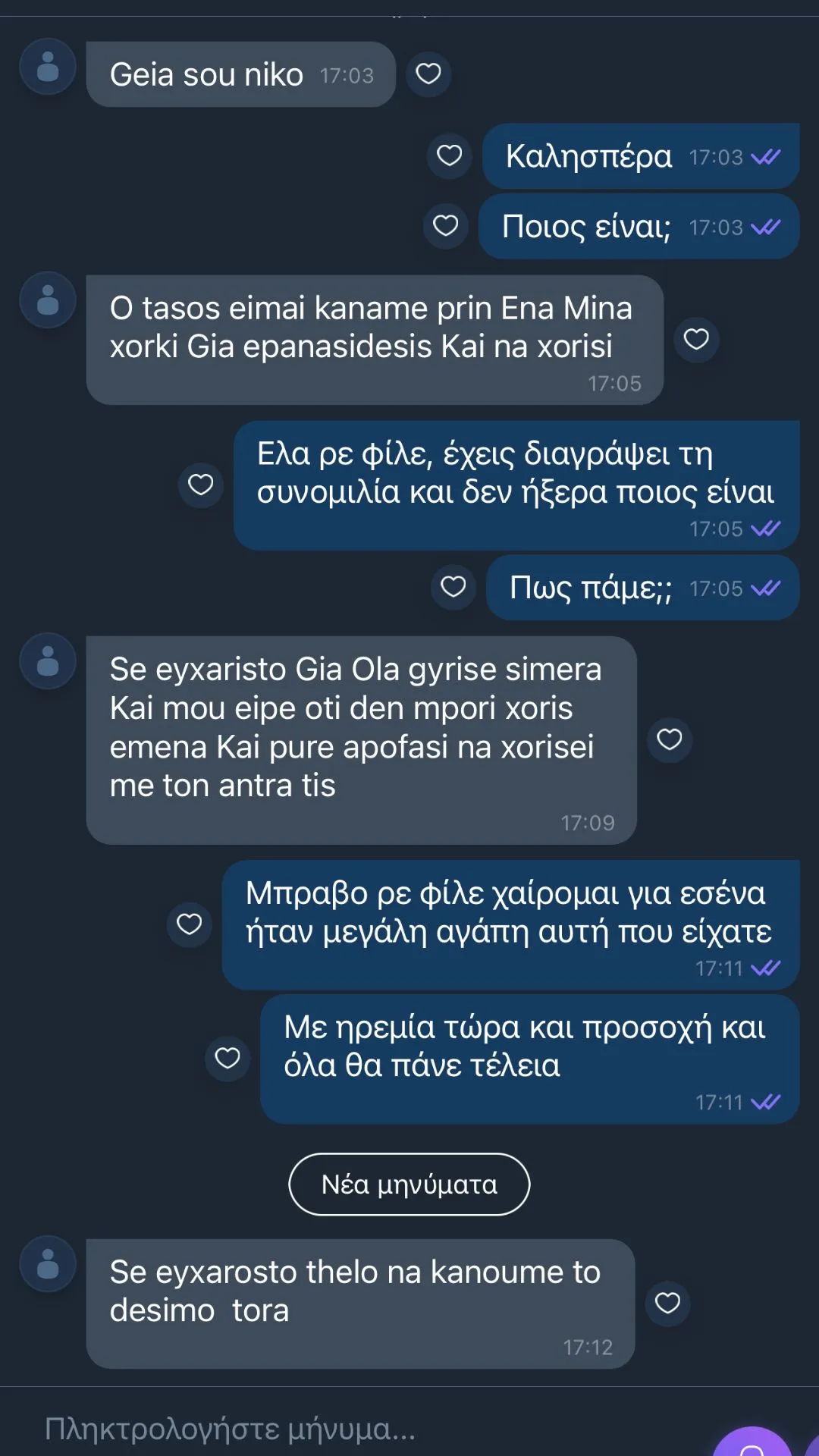This screenshot has height=1456, width=819.
Task: Like the 'Se eyxaristo Gia Ola' message
Action: pos(669,739)
